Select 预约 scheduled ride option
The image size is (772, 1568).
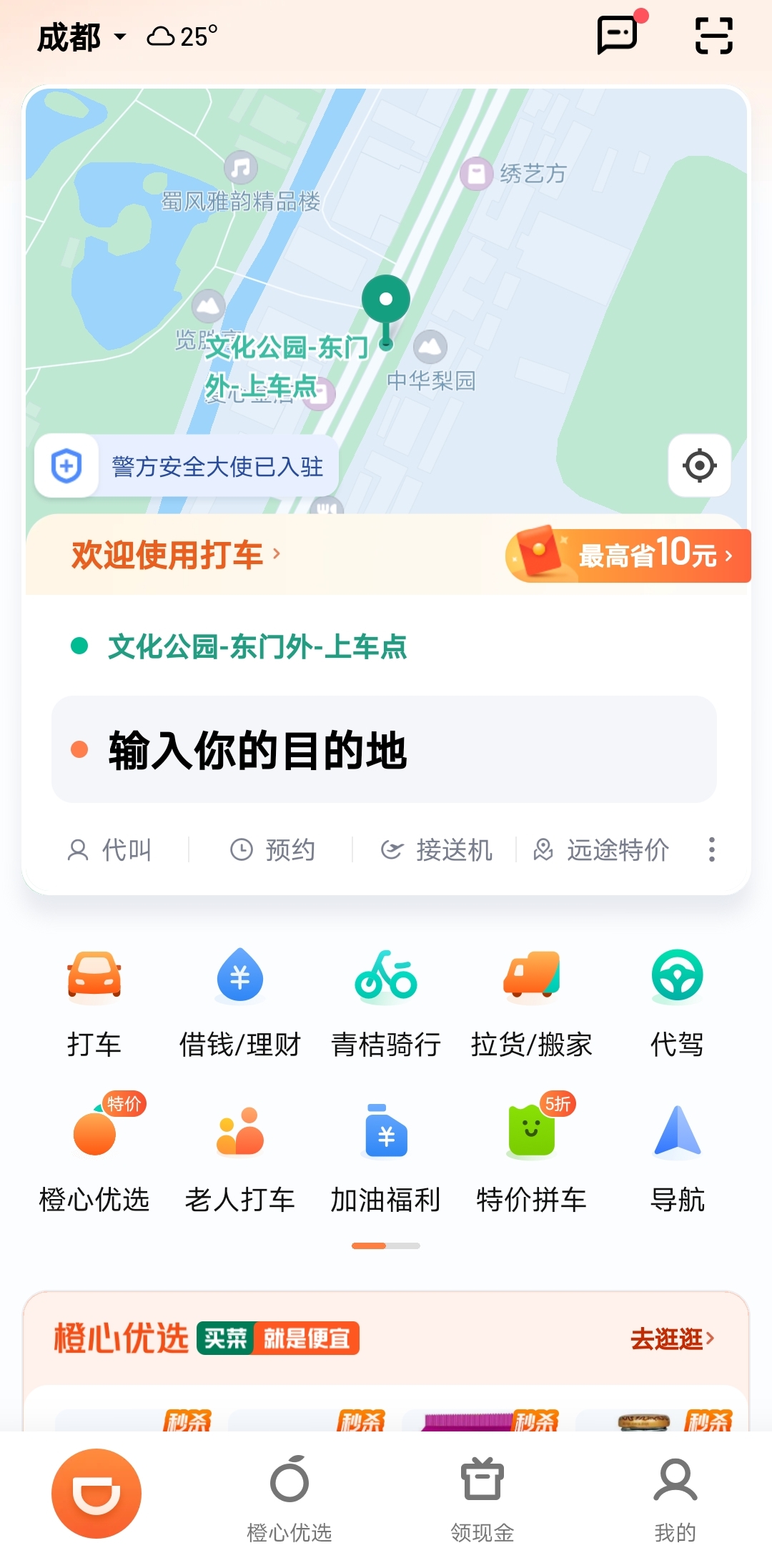[x=272, y=850]
